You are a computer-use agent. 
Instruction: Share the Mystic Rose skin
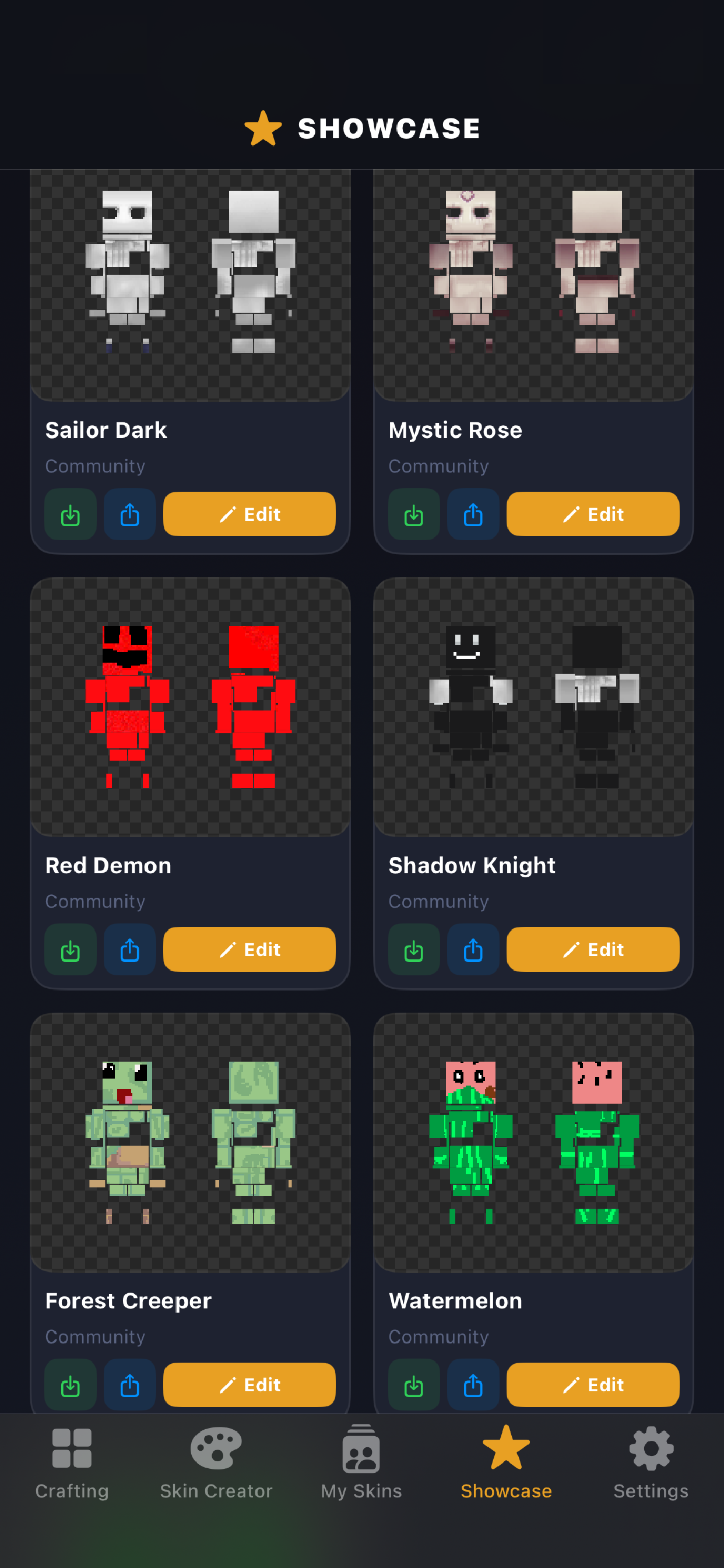click(x=473, y=514)
